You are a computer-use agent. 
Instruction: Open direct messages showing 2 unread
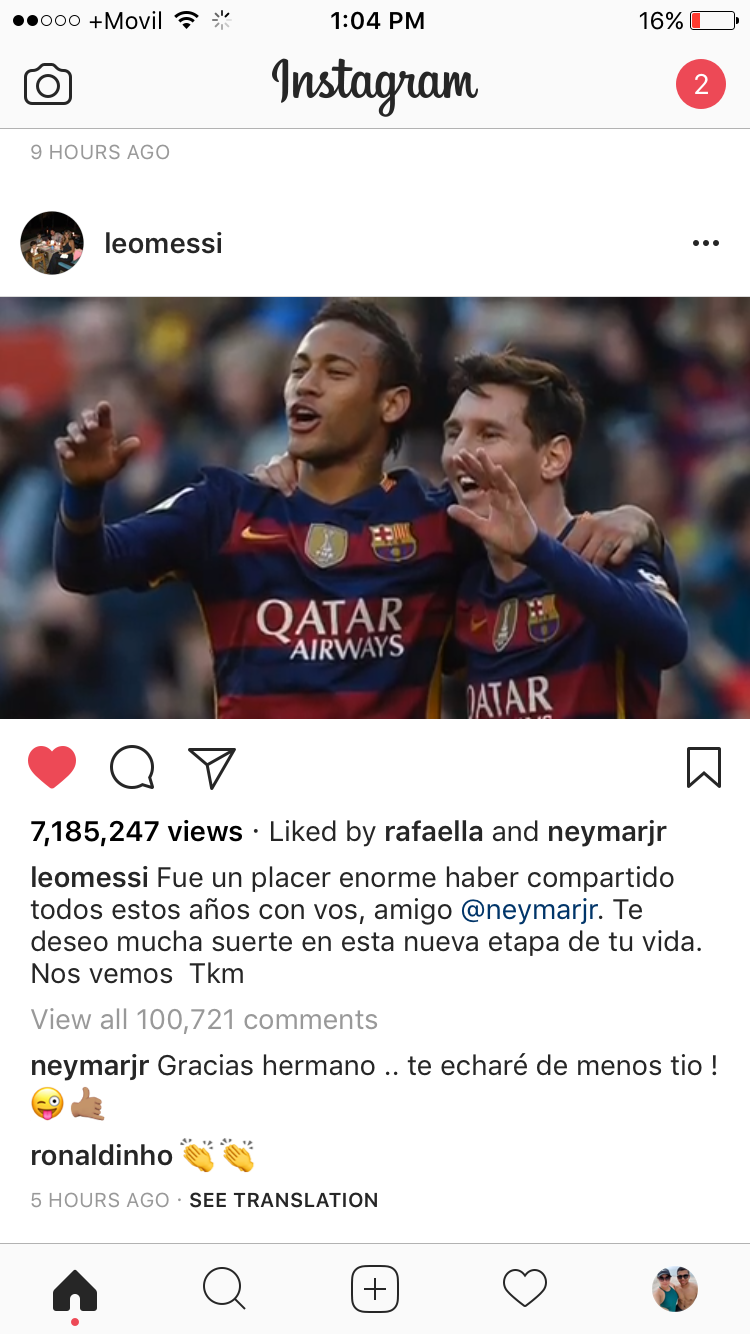click(700, 84)
